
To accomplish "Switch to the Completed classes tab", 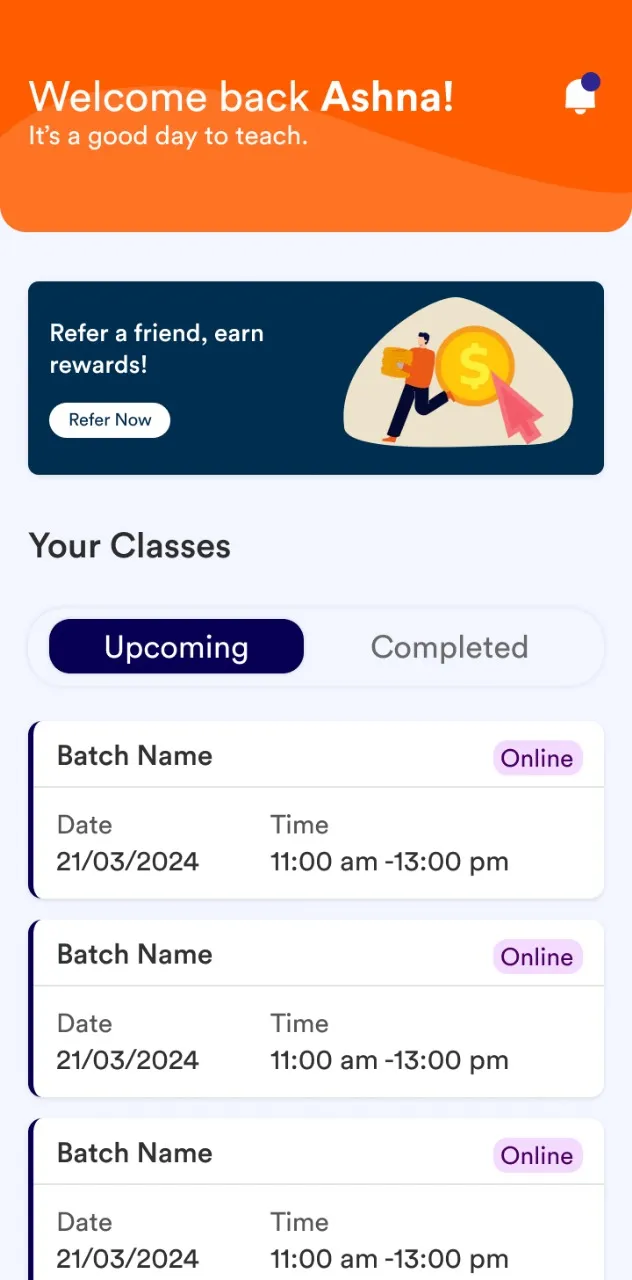I will pyautogui.click(x=449, y=647).
